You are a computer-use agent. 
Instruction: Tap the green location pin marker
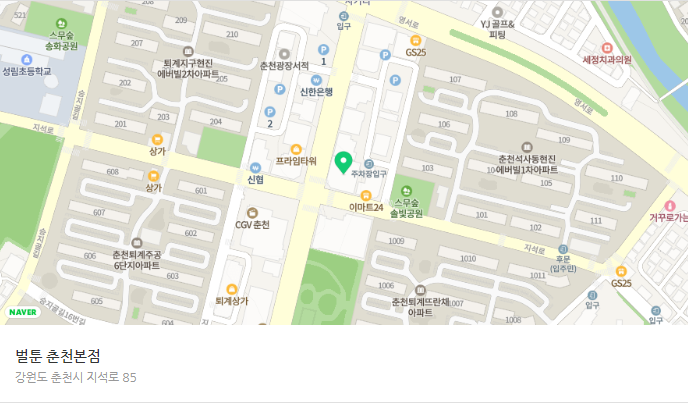343,162
